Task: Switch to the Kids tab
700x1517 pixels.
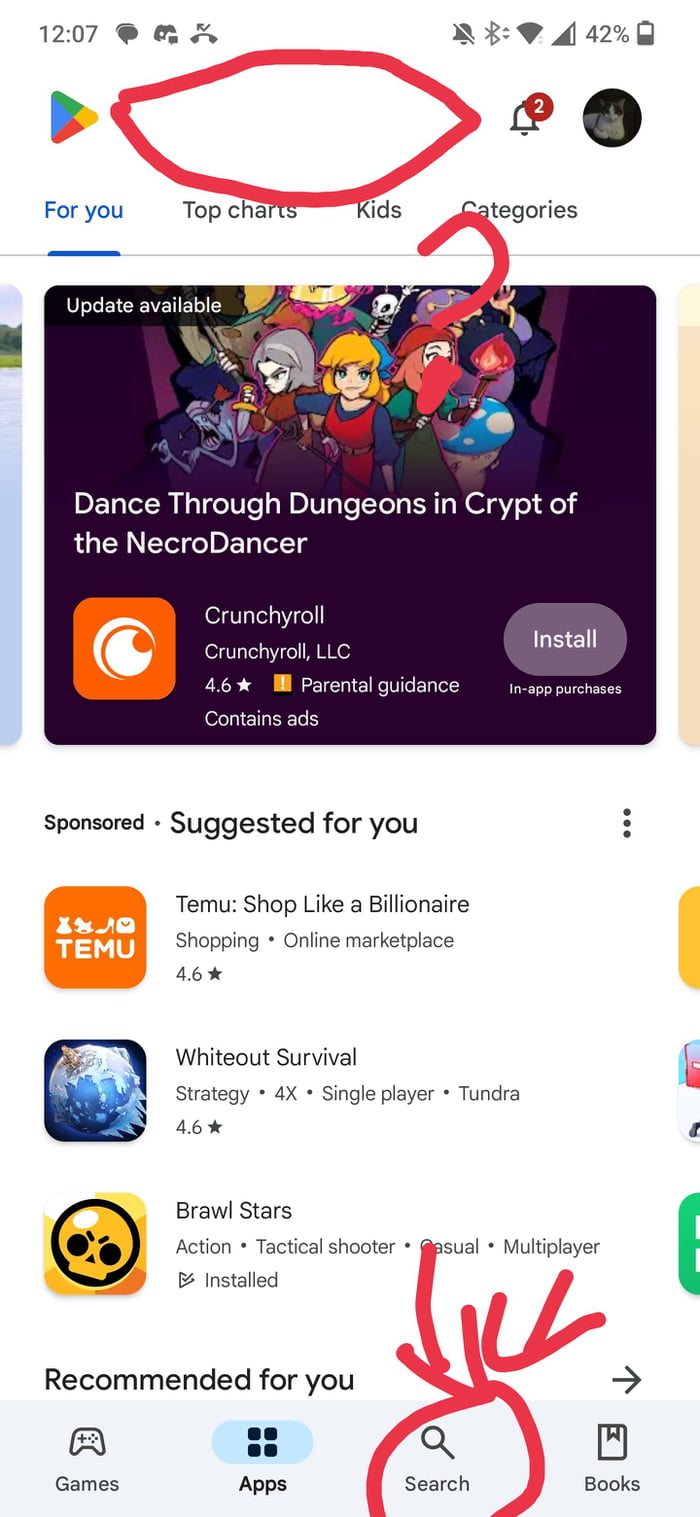Action: (x=379, y=210)
